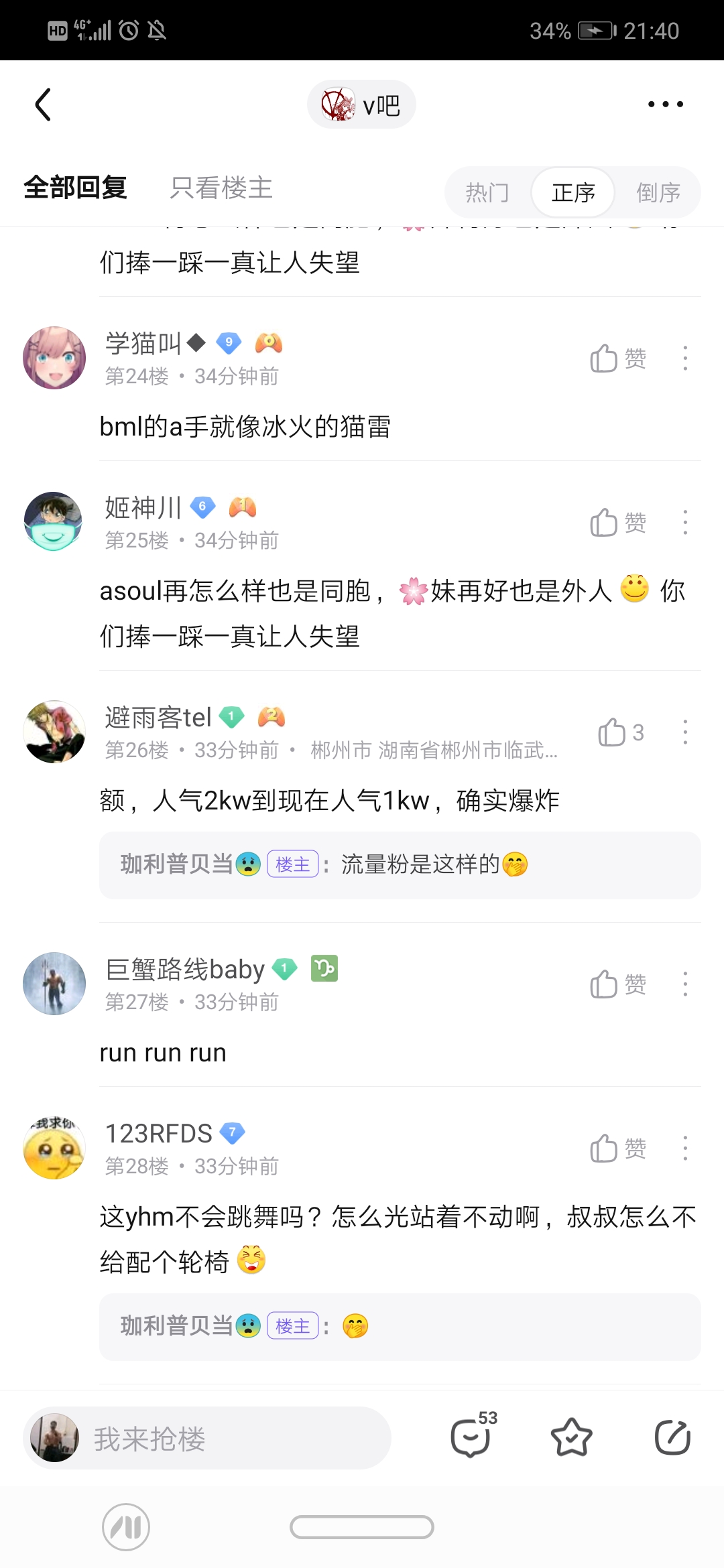Open 巨蟹路线baby's profile avatar
Screen dimensions: 724x1568
(x=54, y=984)
